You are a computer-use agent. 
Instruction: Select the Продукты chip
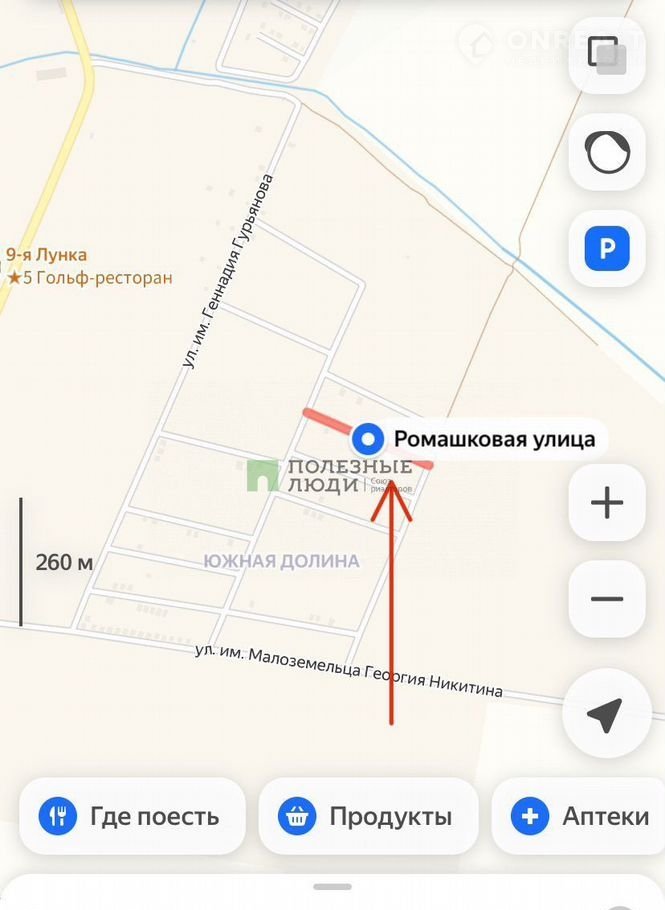(x=367, y=816)
